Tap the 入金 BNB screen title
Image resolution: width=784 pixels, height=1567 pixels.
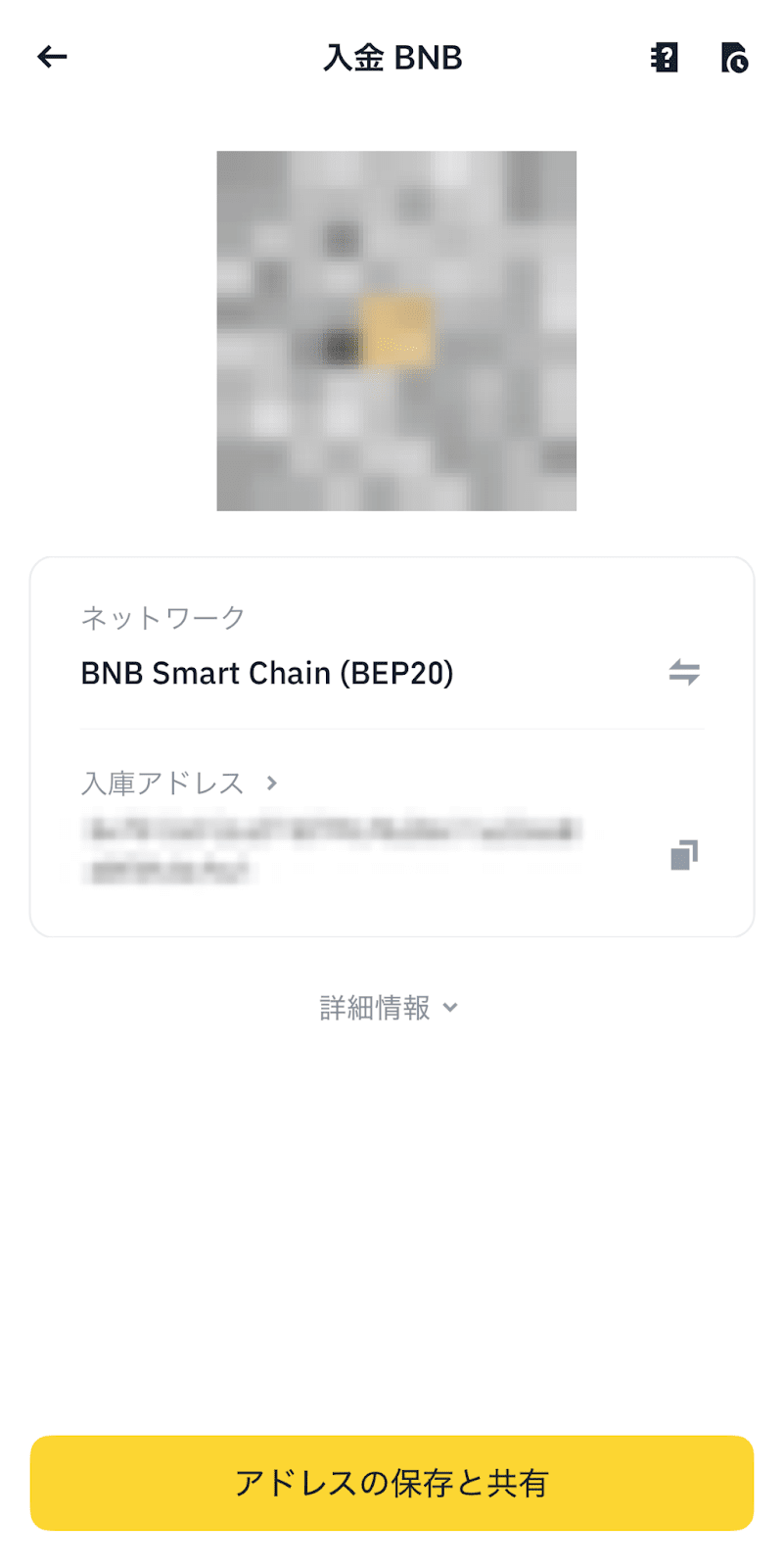point(395,57)
